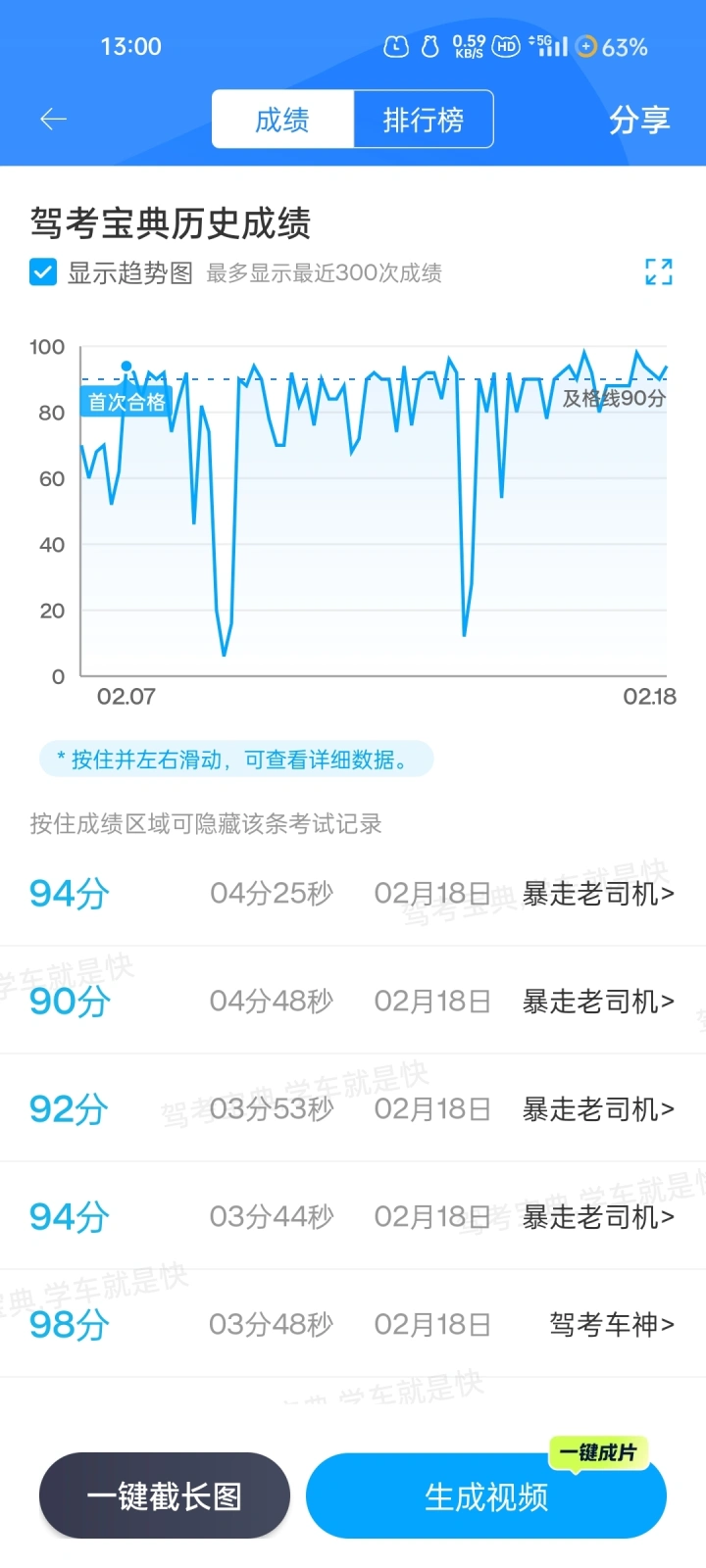Uncheck the 显示趋势图 checkbox
Image resolution: width=706 pixels, height=1568 pixels.
[x=43, y=271]
